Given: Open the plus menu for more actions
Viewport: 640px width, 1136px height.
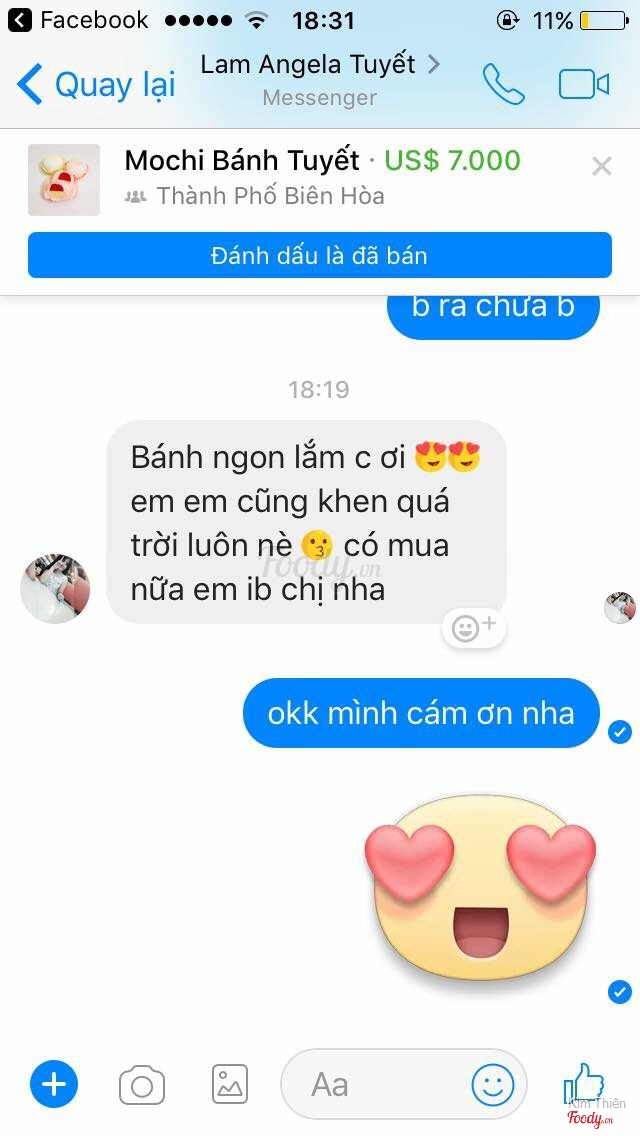Looking at the screenshot, I should click(54, 1084).
